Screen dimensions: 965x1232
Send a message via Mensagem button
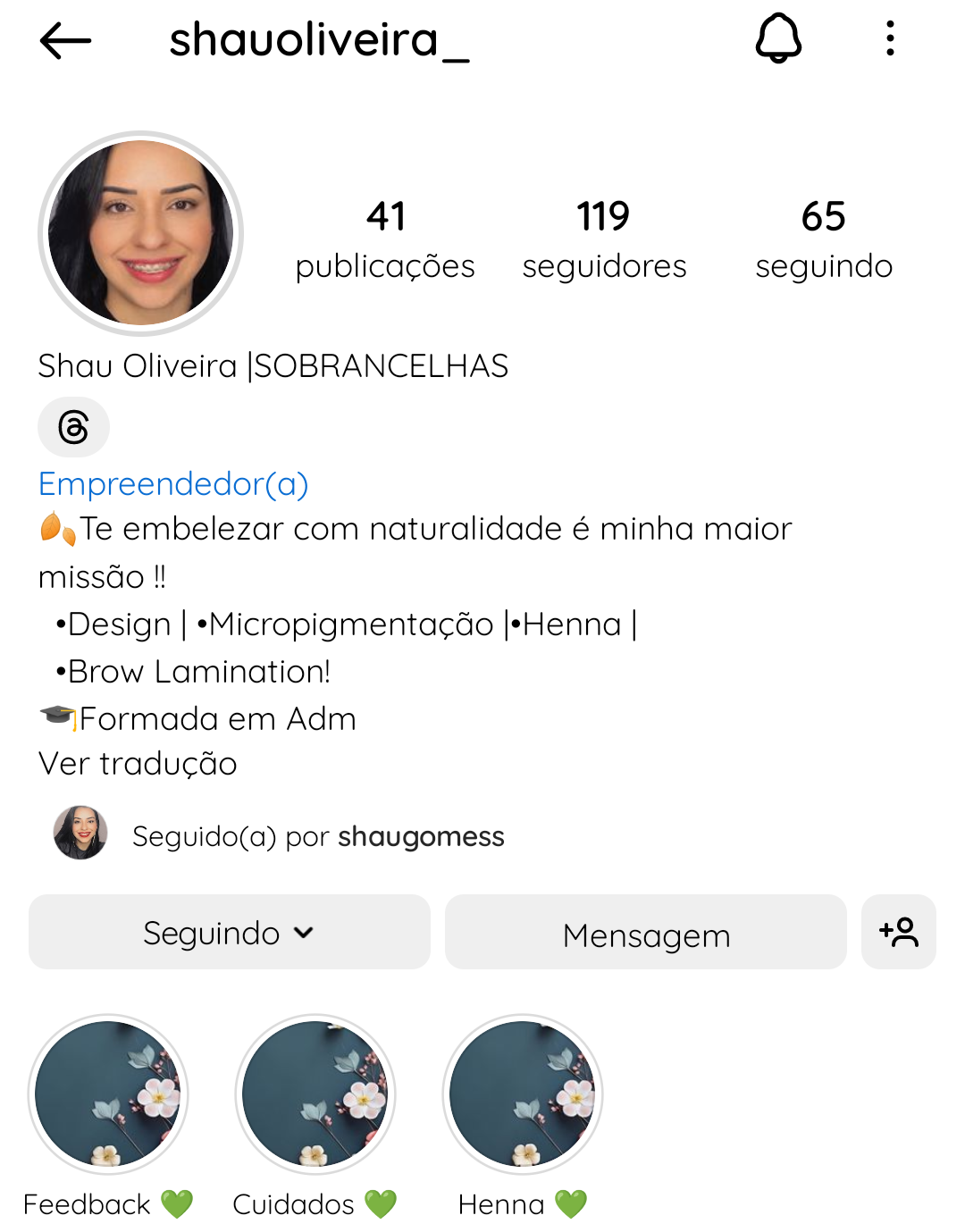click(x=645, y=932)
